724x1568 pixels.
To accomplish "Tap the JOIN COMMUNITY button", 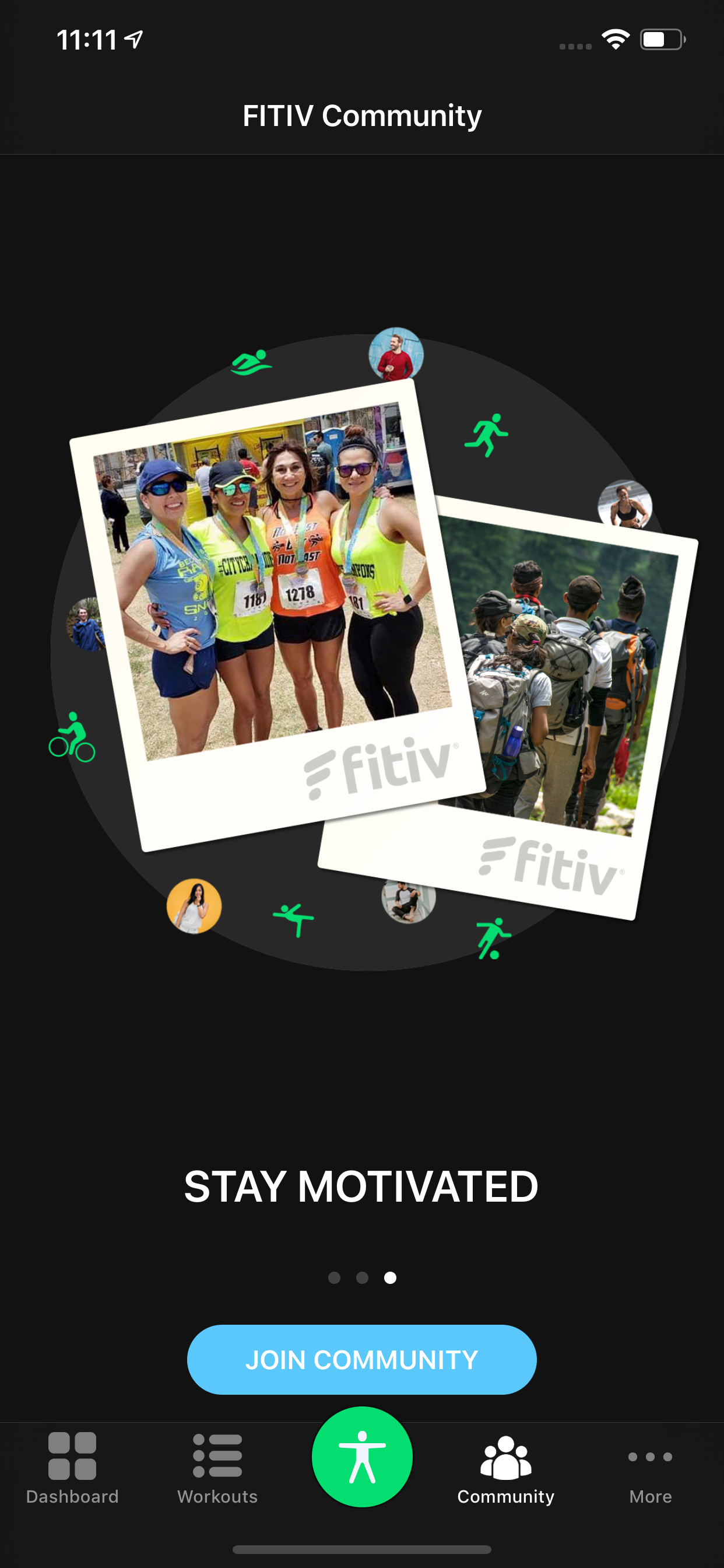I will 361,1359.
